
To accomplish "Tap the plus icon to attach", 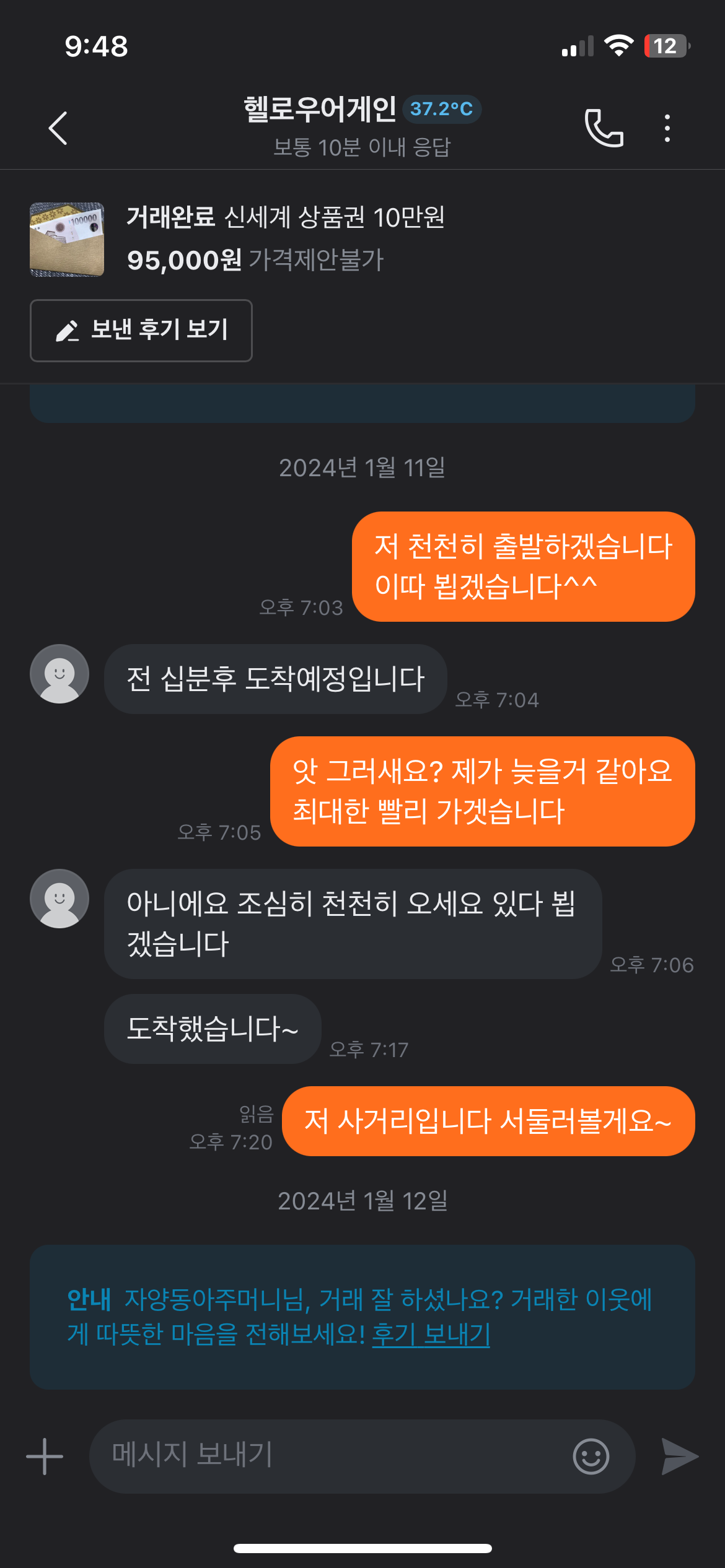I will [45, 1456].
